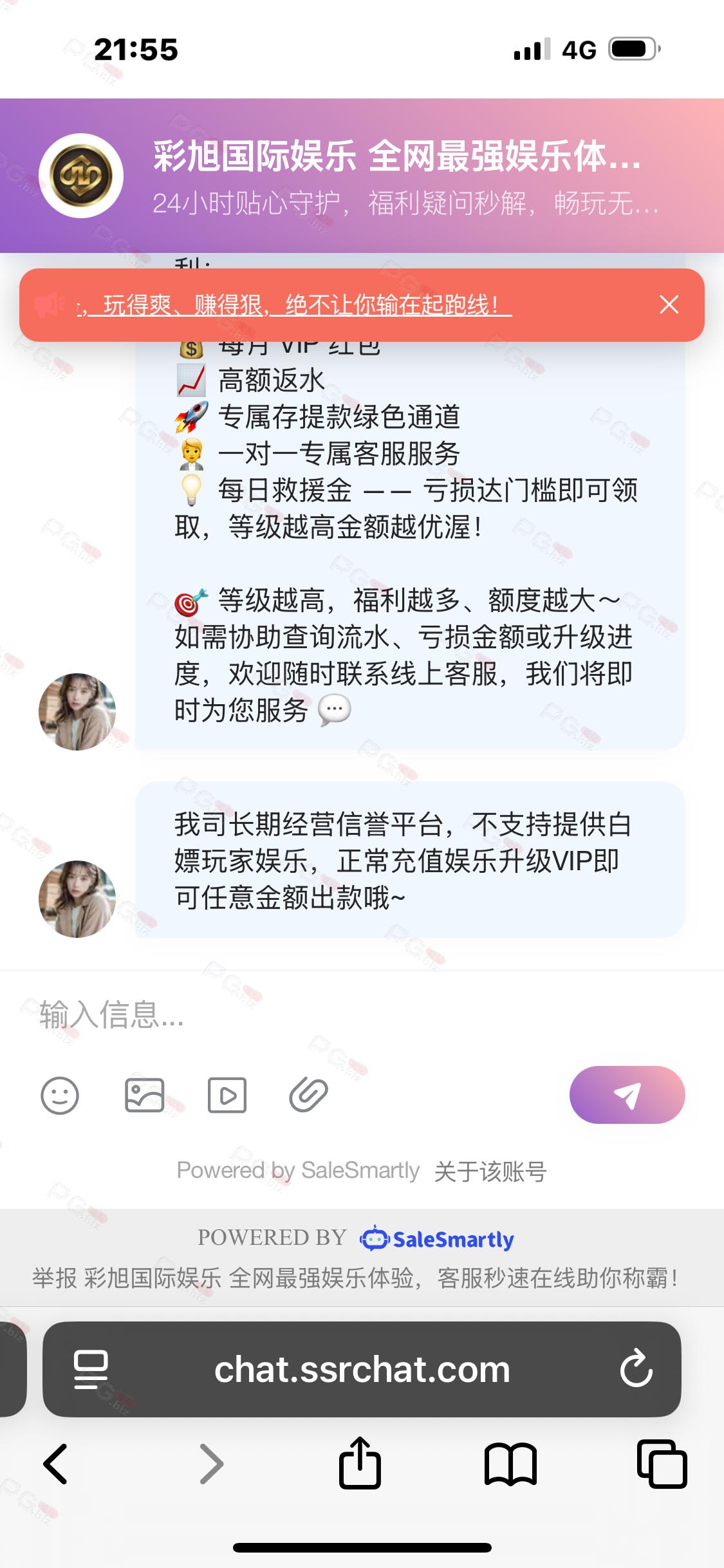Share this page from the toolbar
Screen dimensions: 724x1568
(360, 1462)
